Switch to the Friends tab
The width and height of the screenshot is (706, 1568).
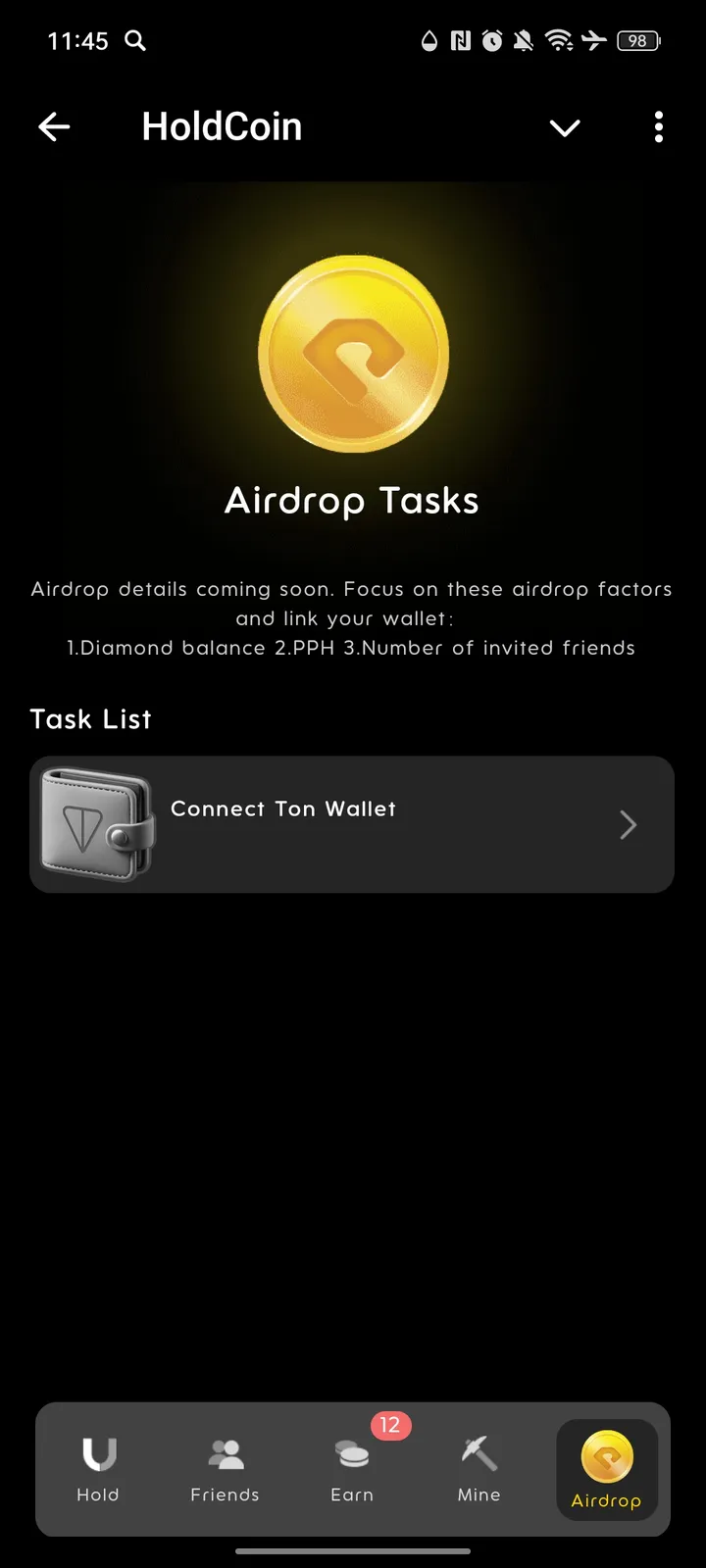click(225, 1470)
